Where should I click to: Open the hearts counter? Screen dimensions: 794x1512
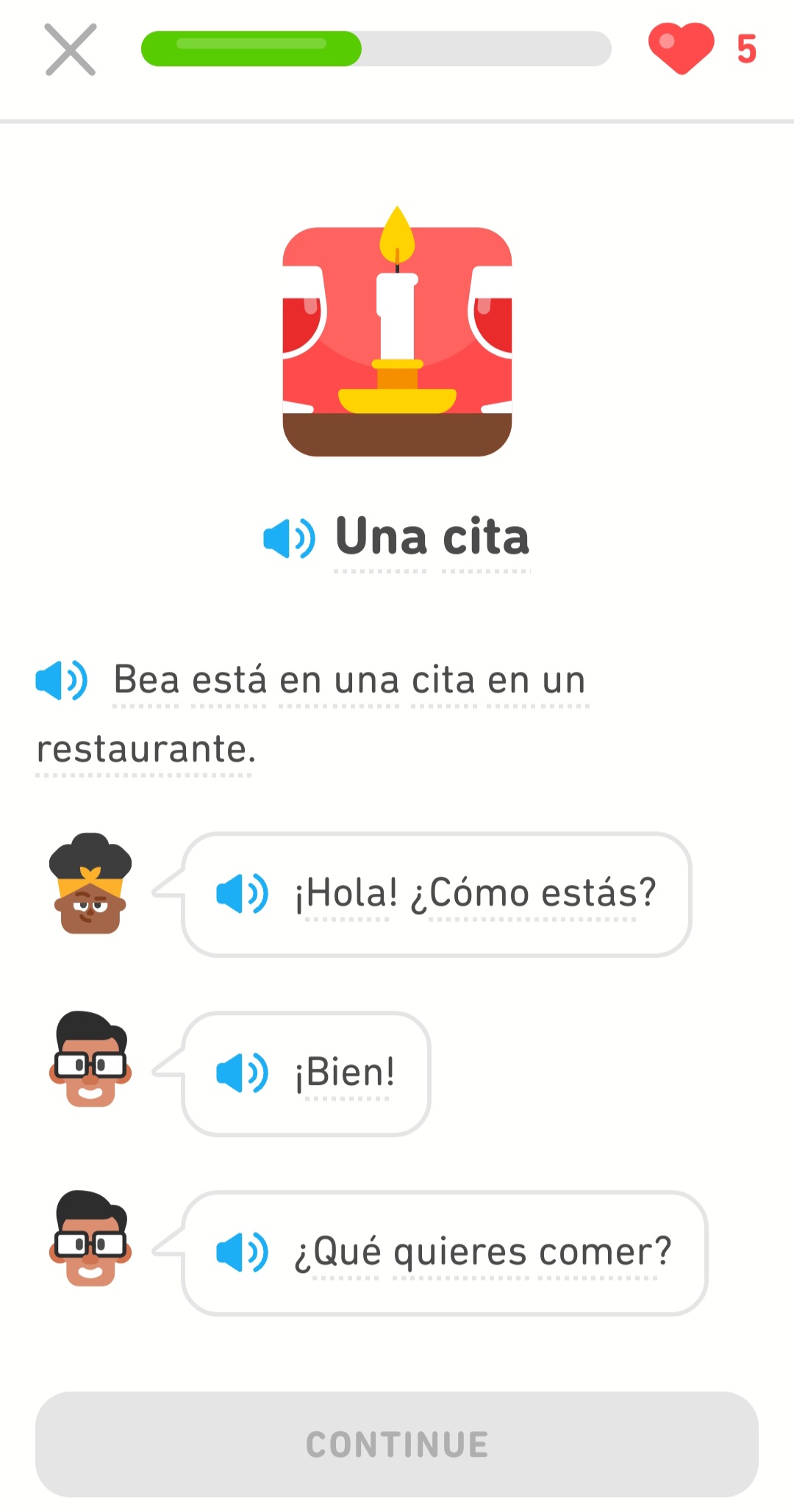coord(702,49)
